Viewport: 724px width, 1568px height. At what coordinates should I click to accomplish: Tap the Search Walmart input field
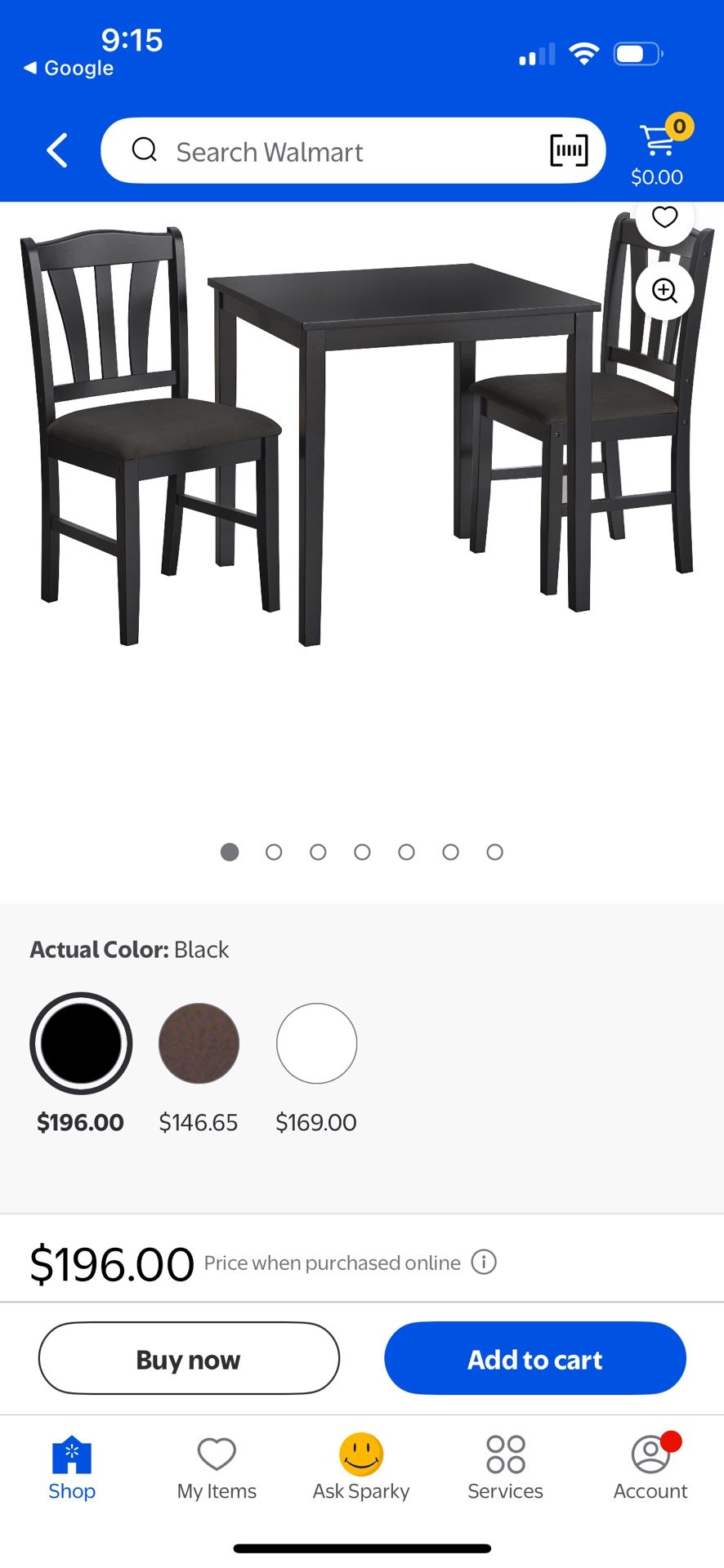pyautogui.click(x=327, y=150)
